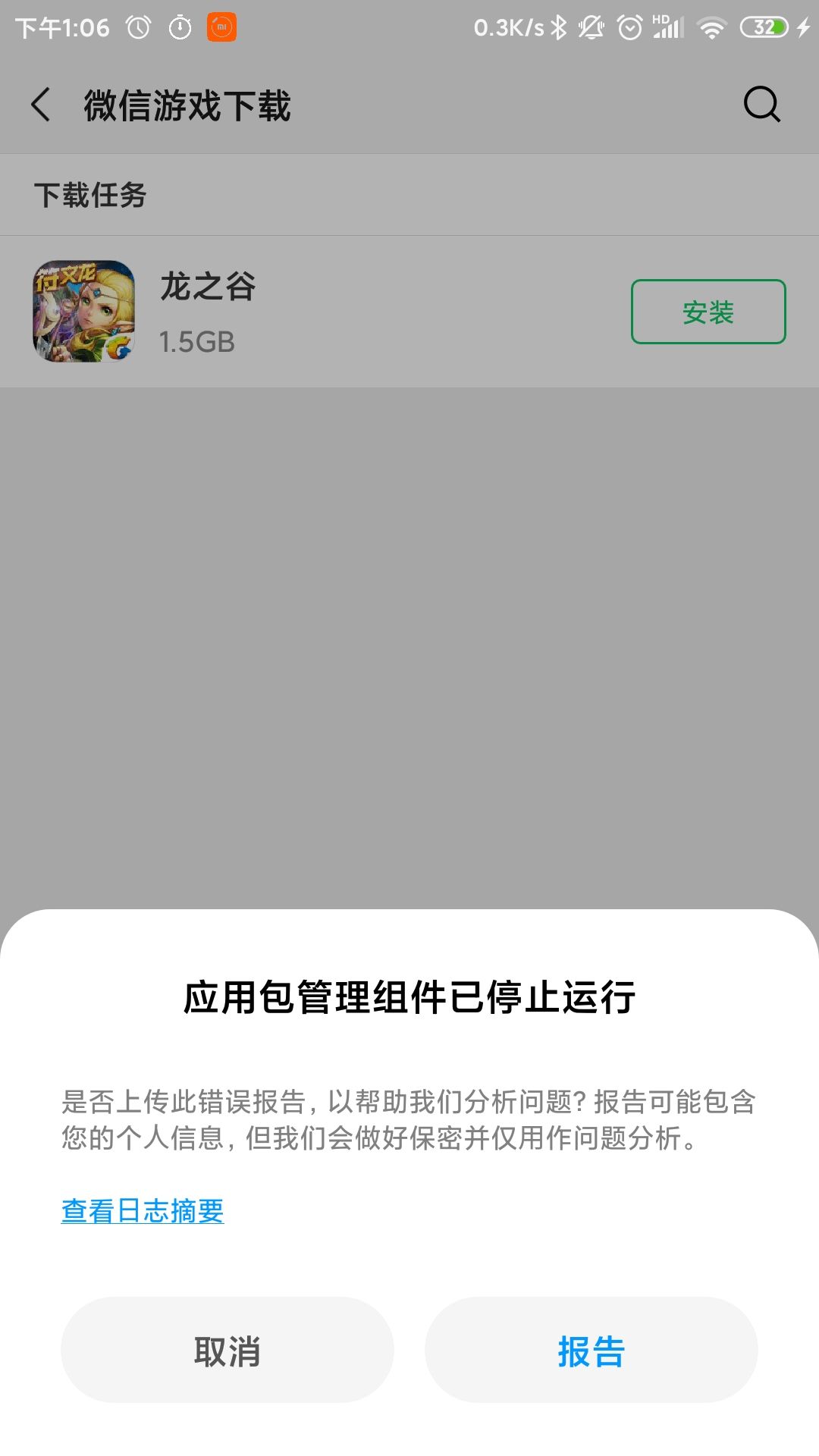This screenshot has width=819, height=1456.
Task: Tap the network speed indicator 0.3K/s
Action: pyautogui.click(x=509, y=27)
